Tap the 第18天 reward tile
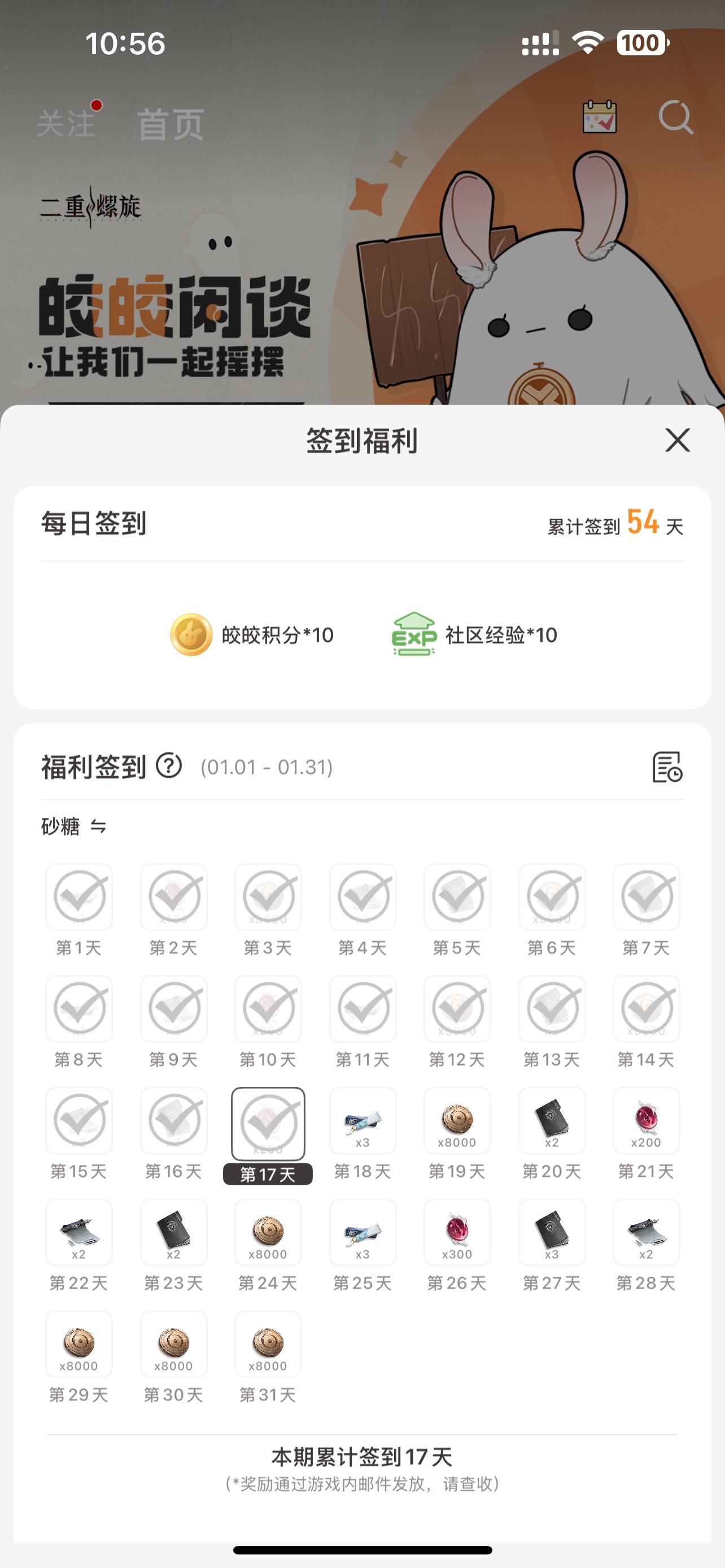Viewport: 725px width, 1568px height. point(362,1121)
